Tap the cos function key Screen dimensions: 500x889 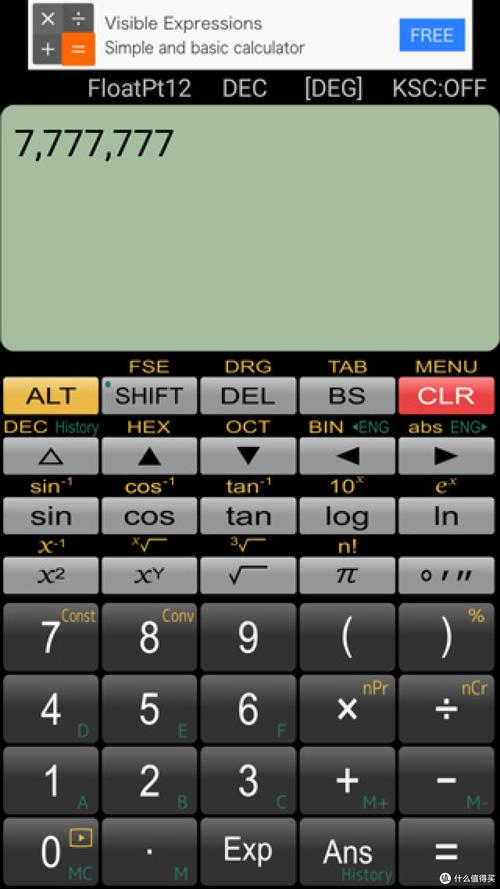[149, 515]
